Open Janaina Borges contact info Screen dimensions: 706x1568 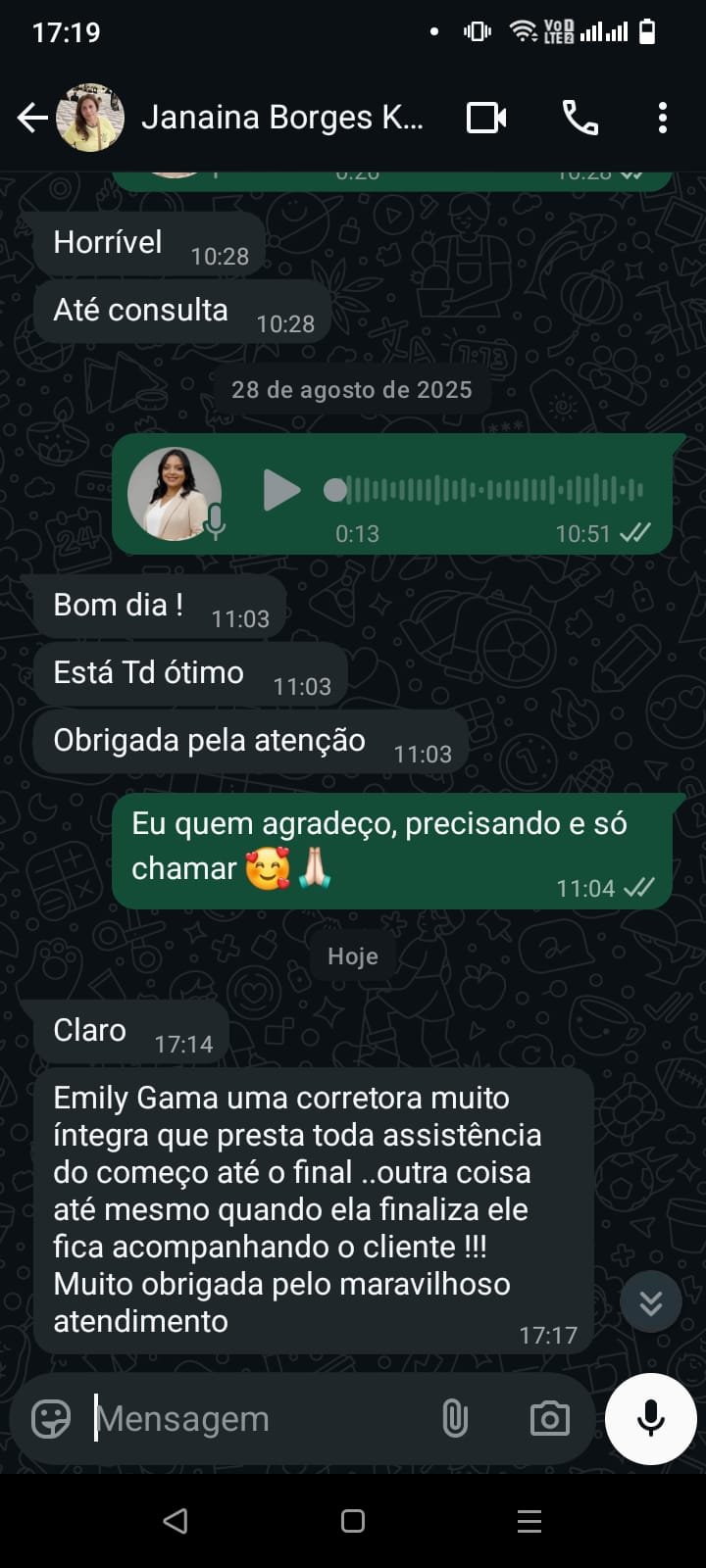(281, 119)
